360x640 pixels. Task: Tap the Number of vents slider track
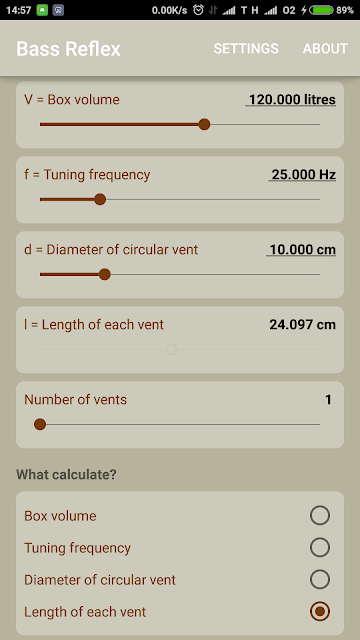click(x=180, y=424)
